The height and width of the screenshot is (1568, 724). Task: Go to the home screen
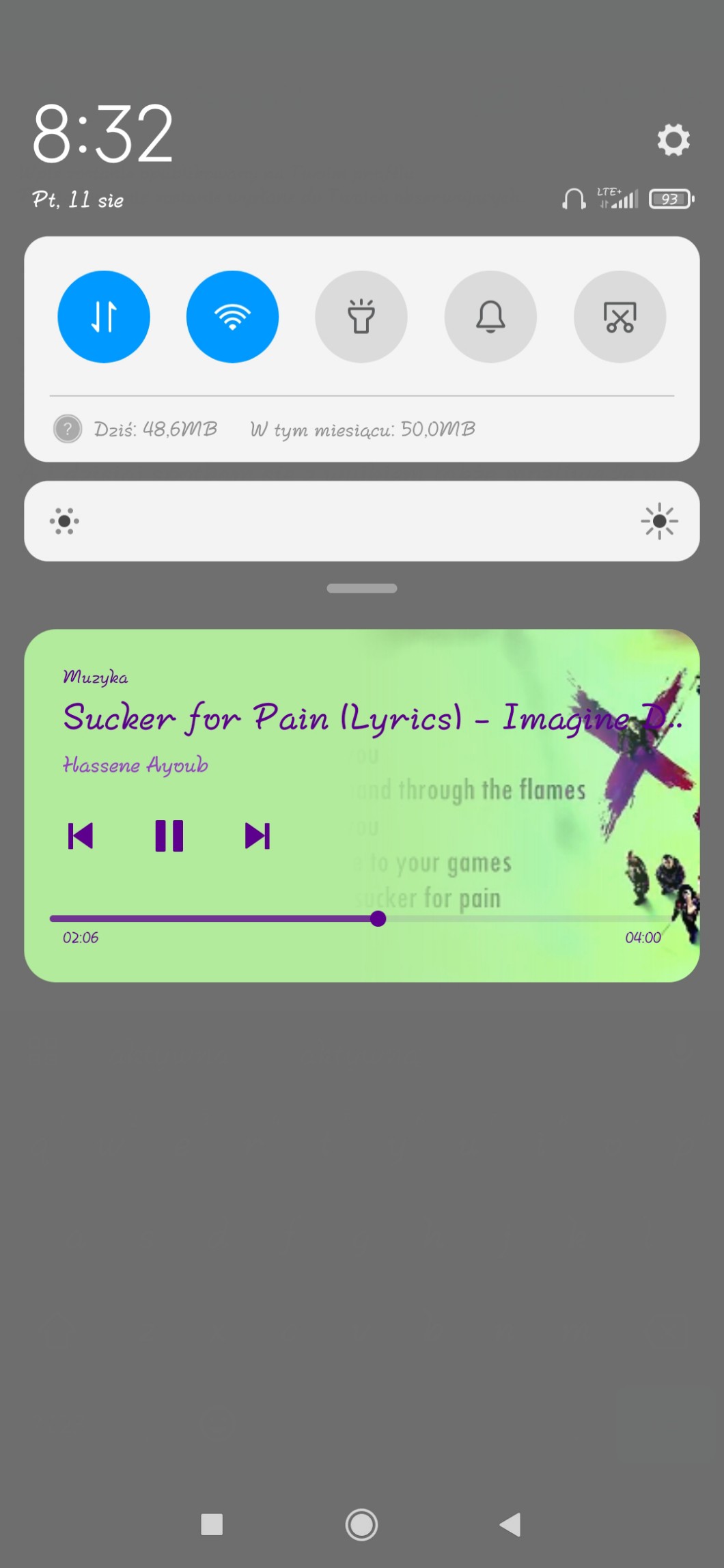click(x=361, y=1524)
